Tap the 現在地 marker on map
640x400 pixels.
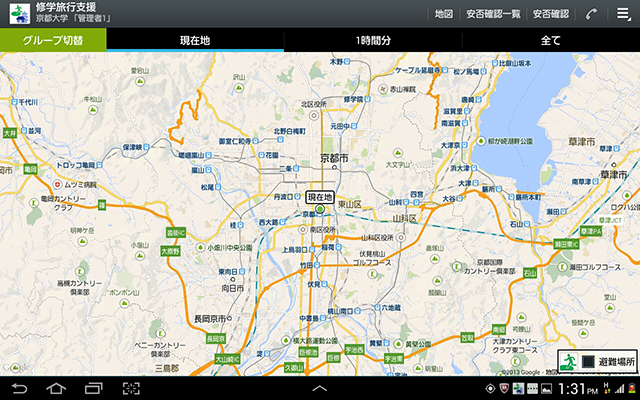point(320,199)
